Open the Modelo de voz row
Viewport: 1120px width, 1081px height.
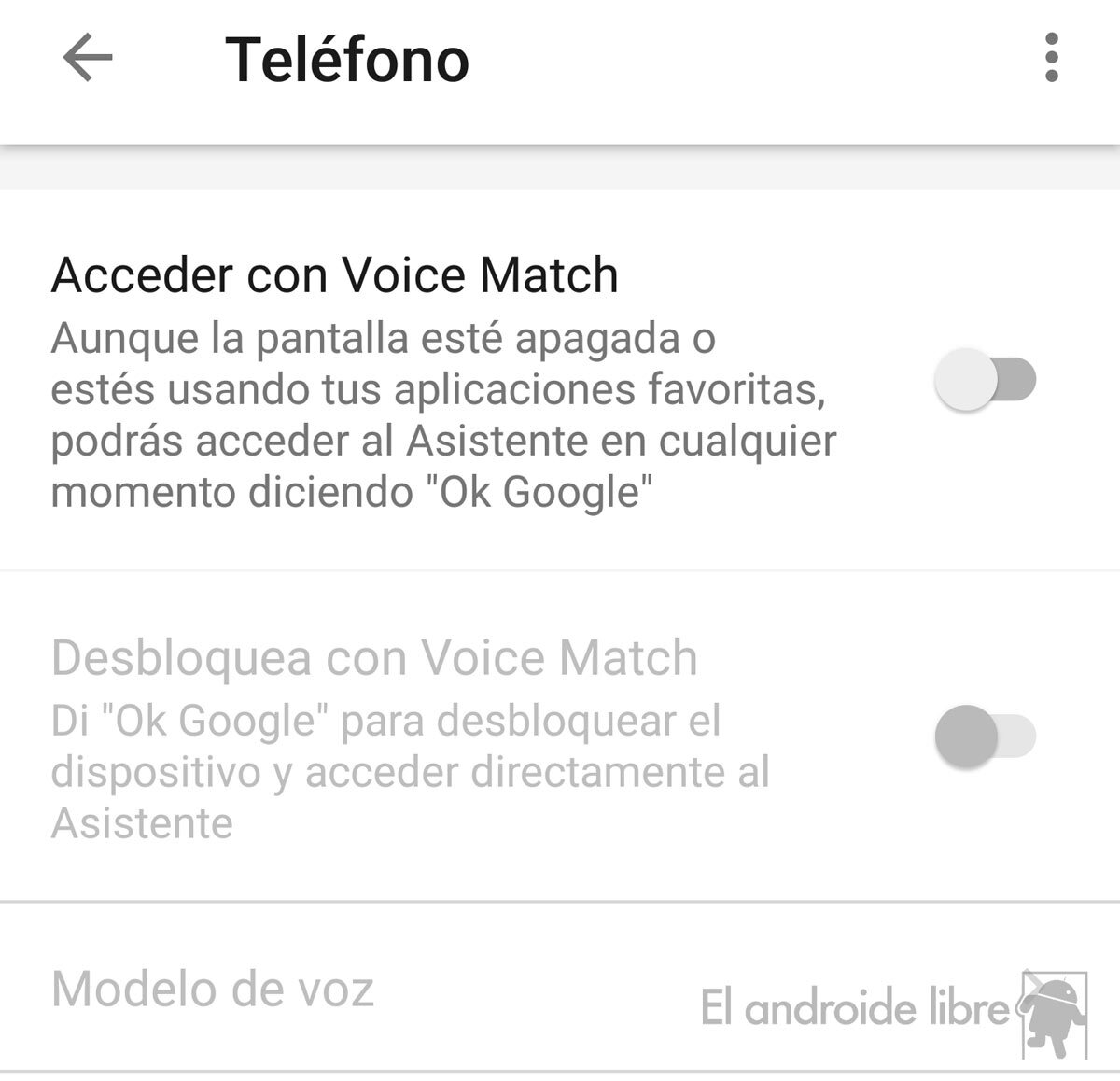click(215, 990)
